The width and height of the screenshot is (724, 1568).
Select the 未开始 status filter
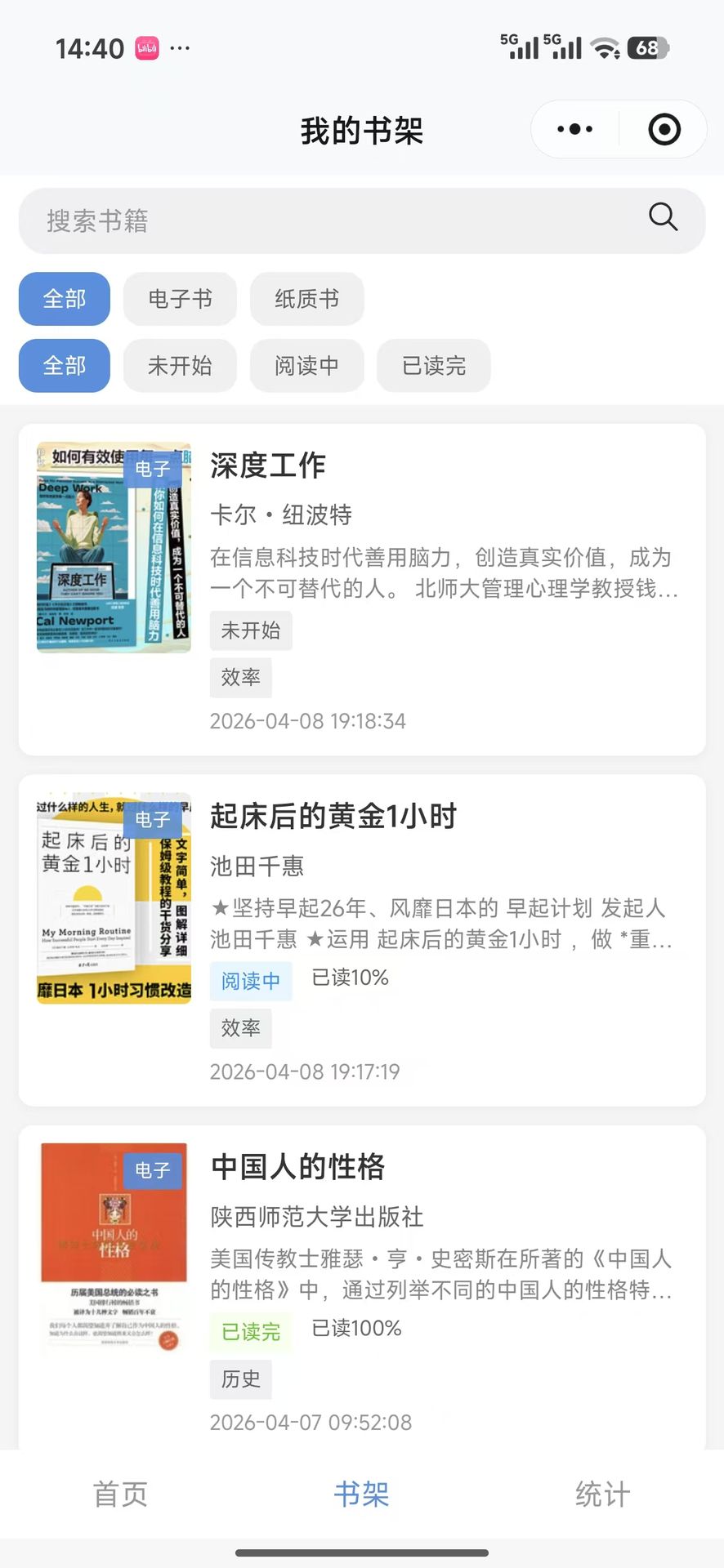coord(180,366)
